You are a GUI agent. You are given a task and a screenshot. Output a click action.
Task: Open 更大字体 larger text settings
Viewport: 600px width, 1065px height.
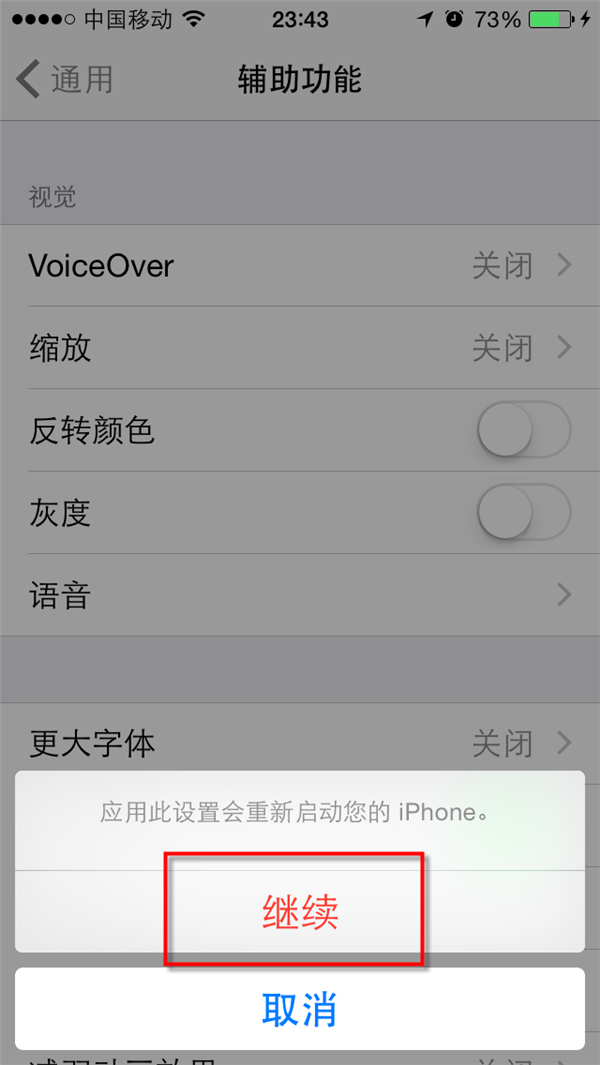[x=300, y=743]
